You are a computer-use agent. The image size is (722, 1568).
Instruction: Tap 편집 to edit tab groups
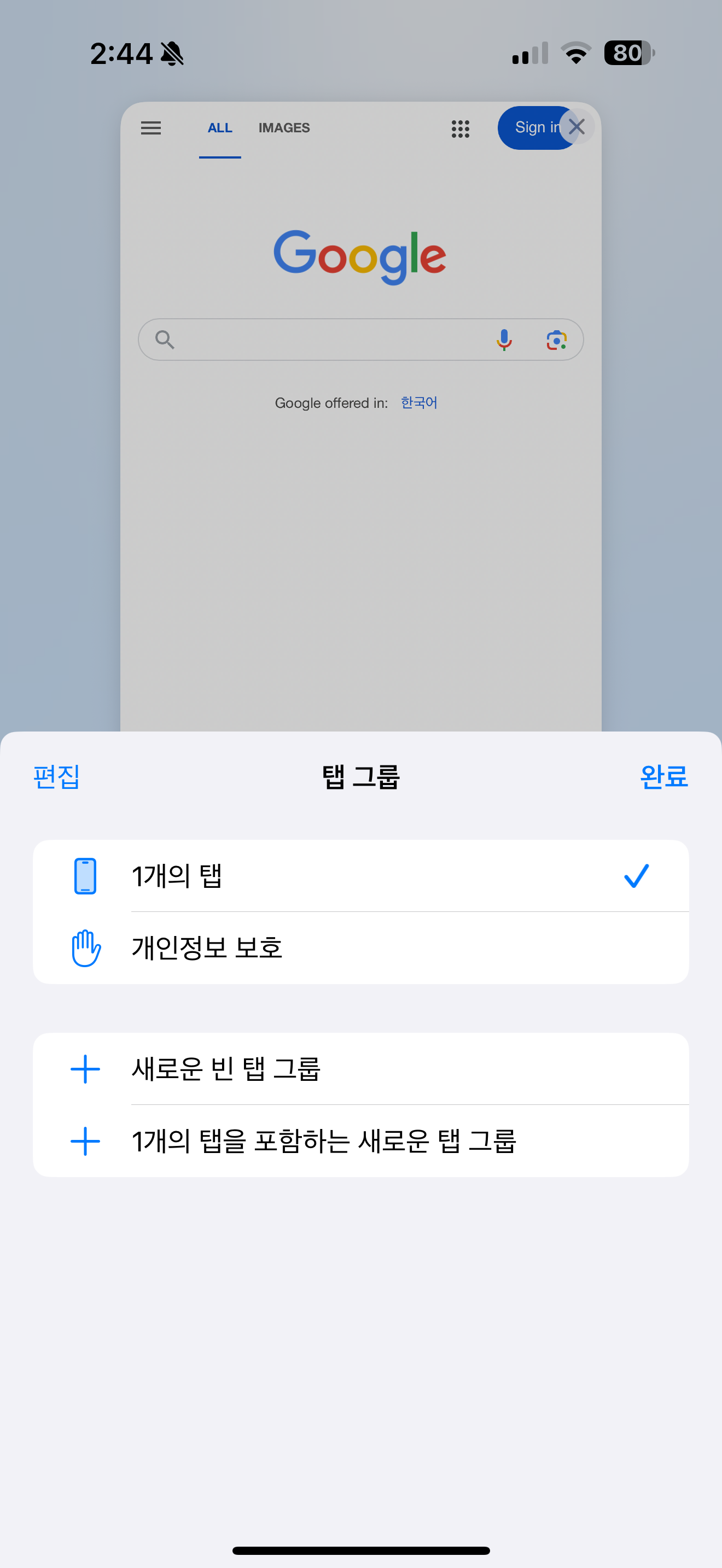tap(56, 777)
